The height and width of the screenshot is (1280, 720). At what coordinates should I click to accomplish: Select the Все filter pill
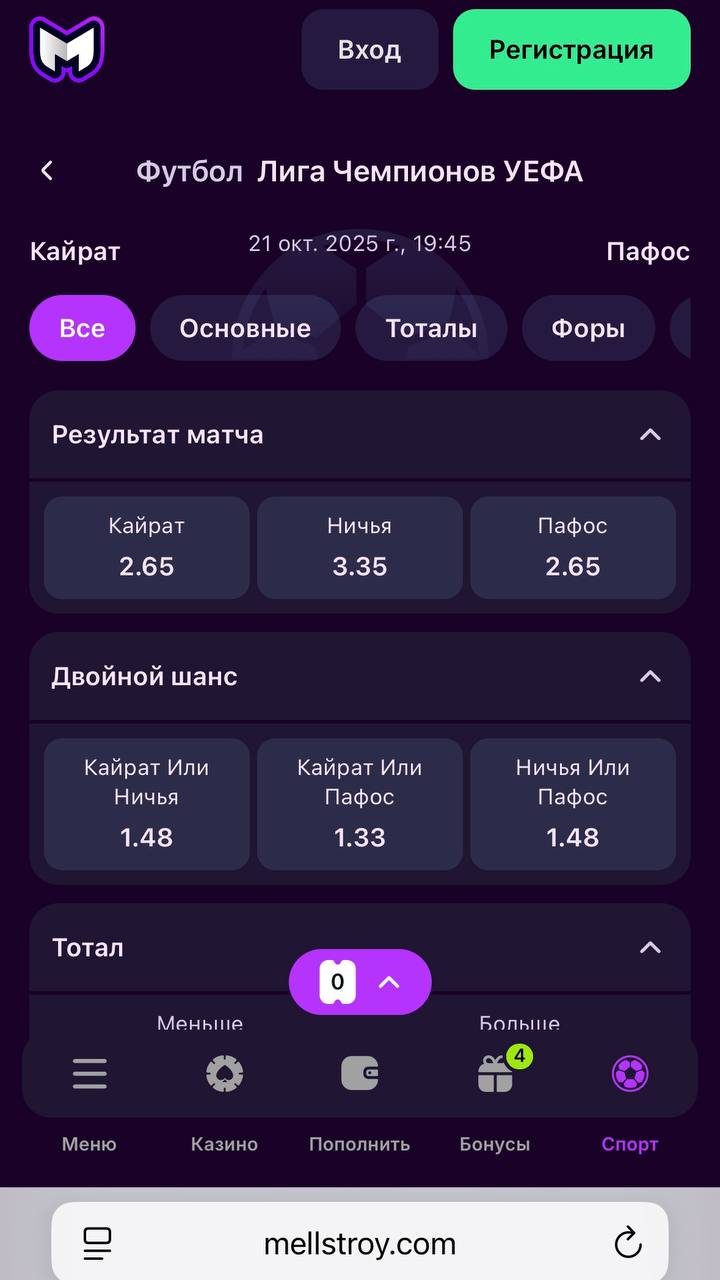82,327
